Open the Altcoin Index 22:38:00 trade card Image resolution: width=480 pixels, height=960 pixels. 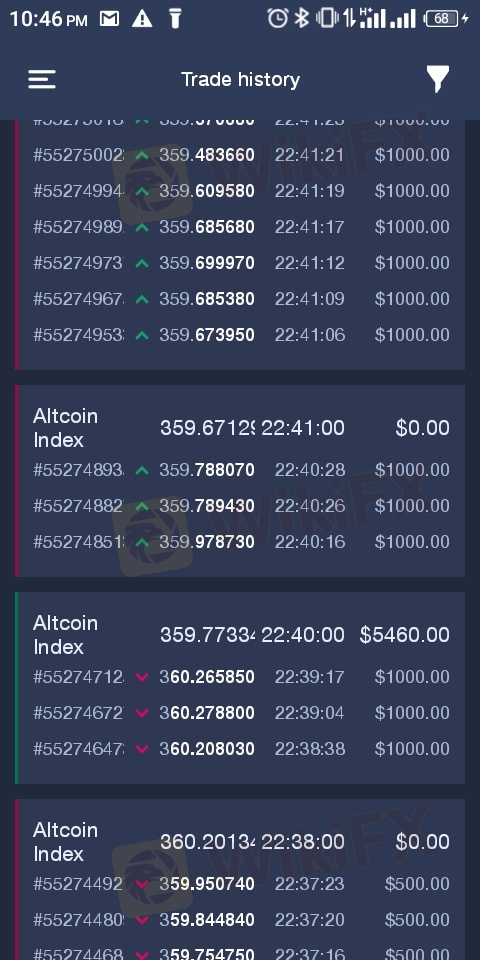[x=240, y=879]
